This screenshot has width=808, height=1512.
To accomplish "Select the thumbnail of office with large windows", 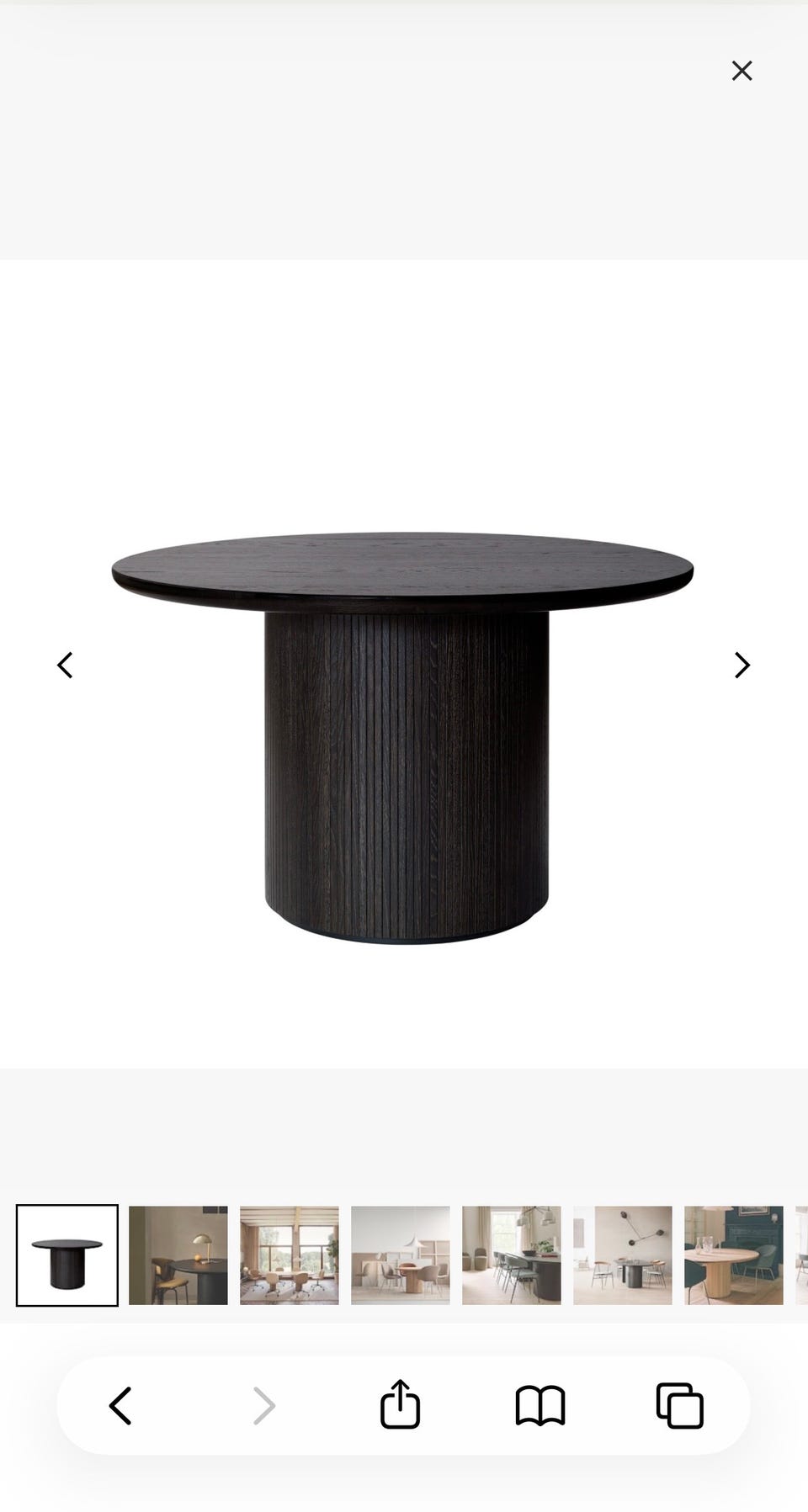I will 290,1255.
